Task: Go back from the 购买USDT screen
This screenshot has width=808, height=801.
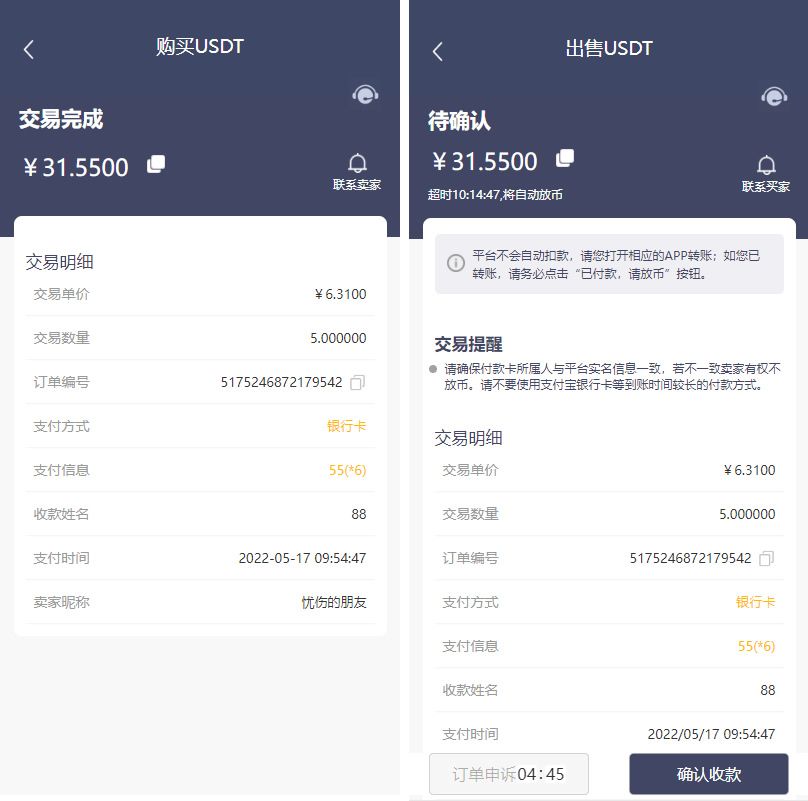Action: point(29,50)
